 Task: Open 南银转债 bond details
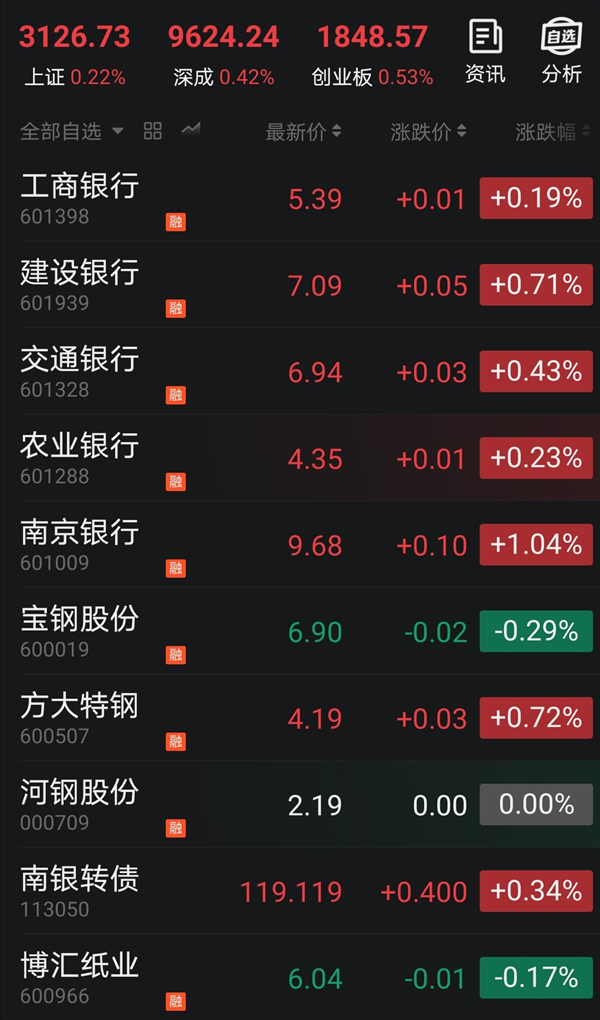coord(300,891)
